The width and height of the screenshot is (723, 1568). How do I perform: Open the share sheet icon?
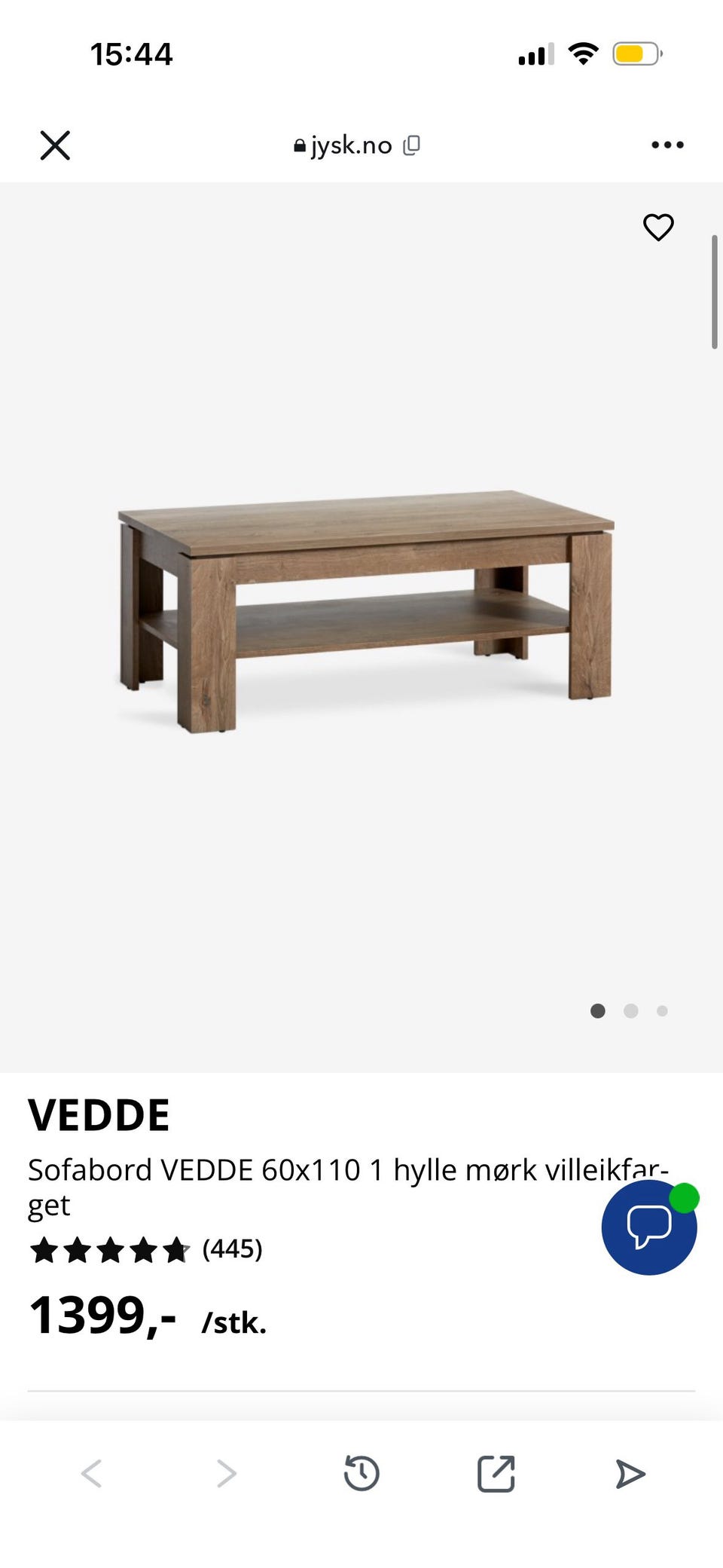tap(494, 1473)
